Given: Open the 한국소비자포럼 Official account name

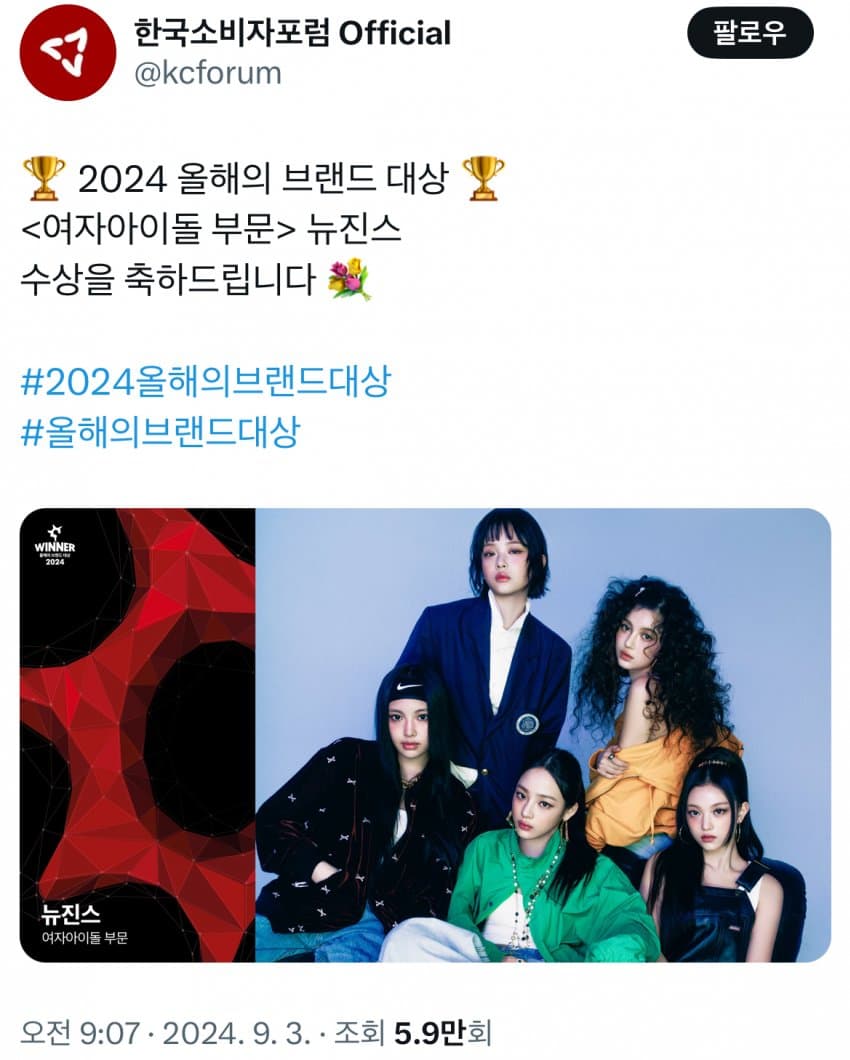Looking at the screenshot, I should click(292, 33).
